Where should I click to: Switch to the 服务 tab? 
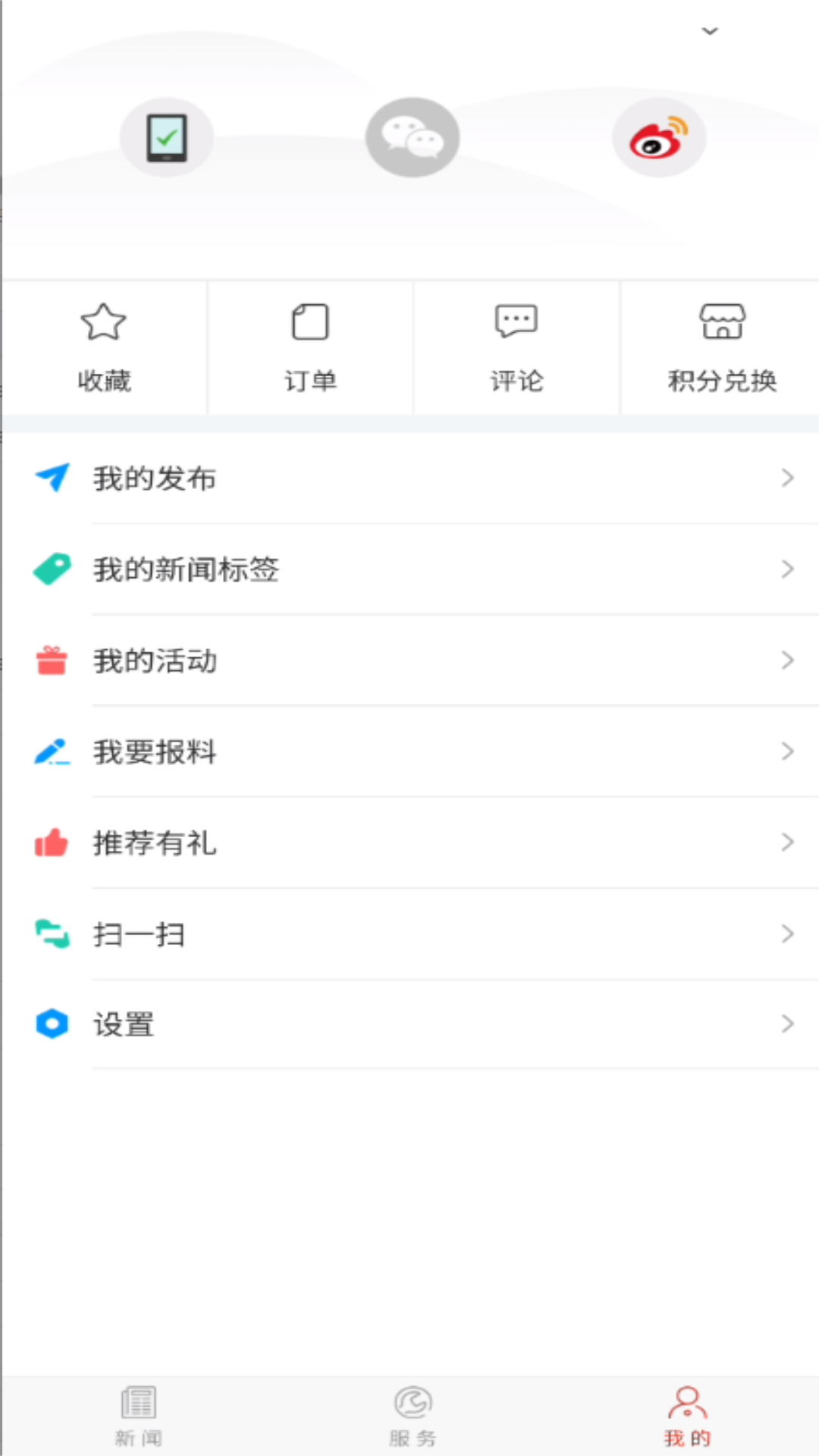tap(413, 1417)
